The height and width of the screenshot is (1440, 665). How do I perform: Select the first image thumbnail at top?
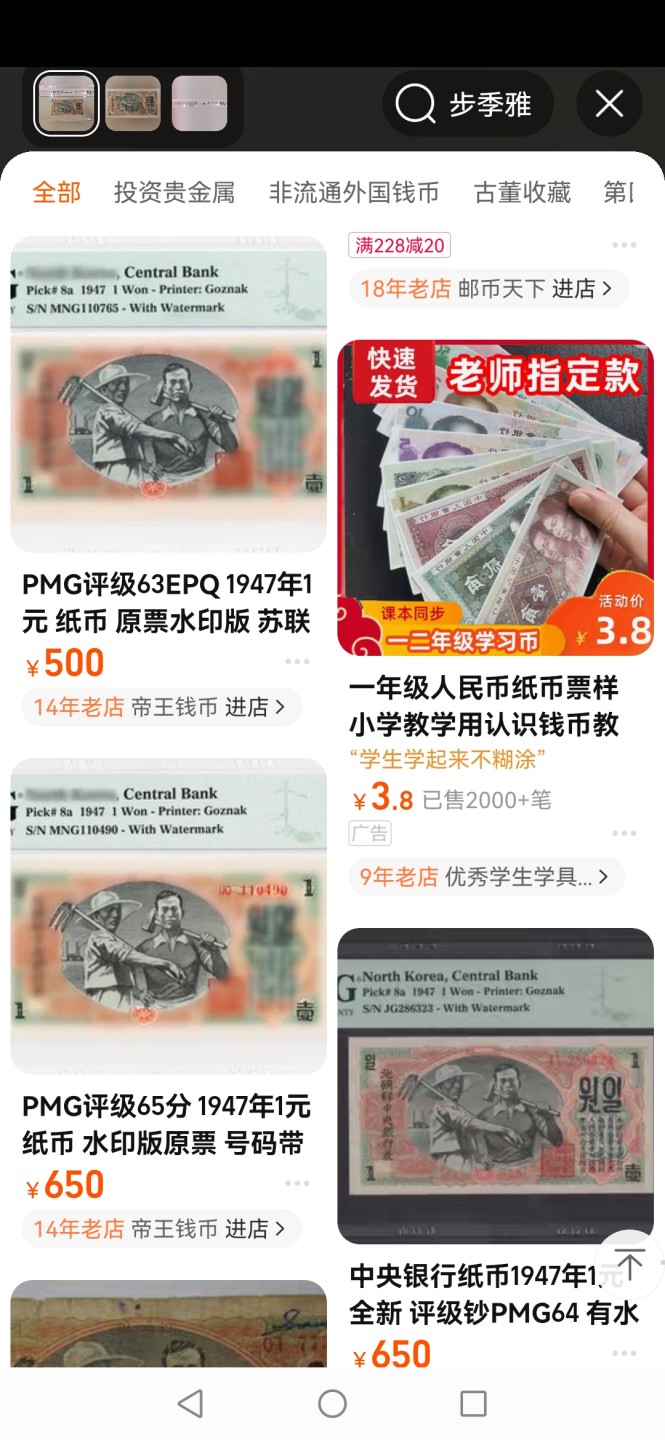point(67,104)
